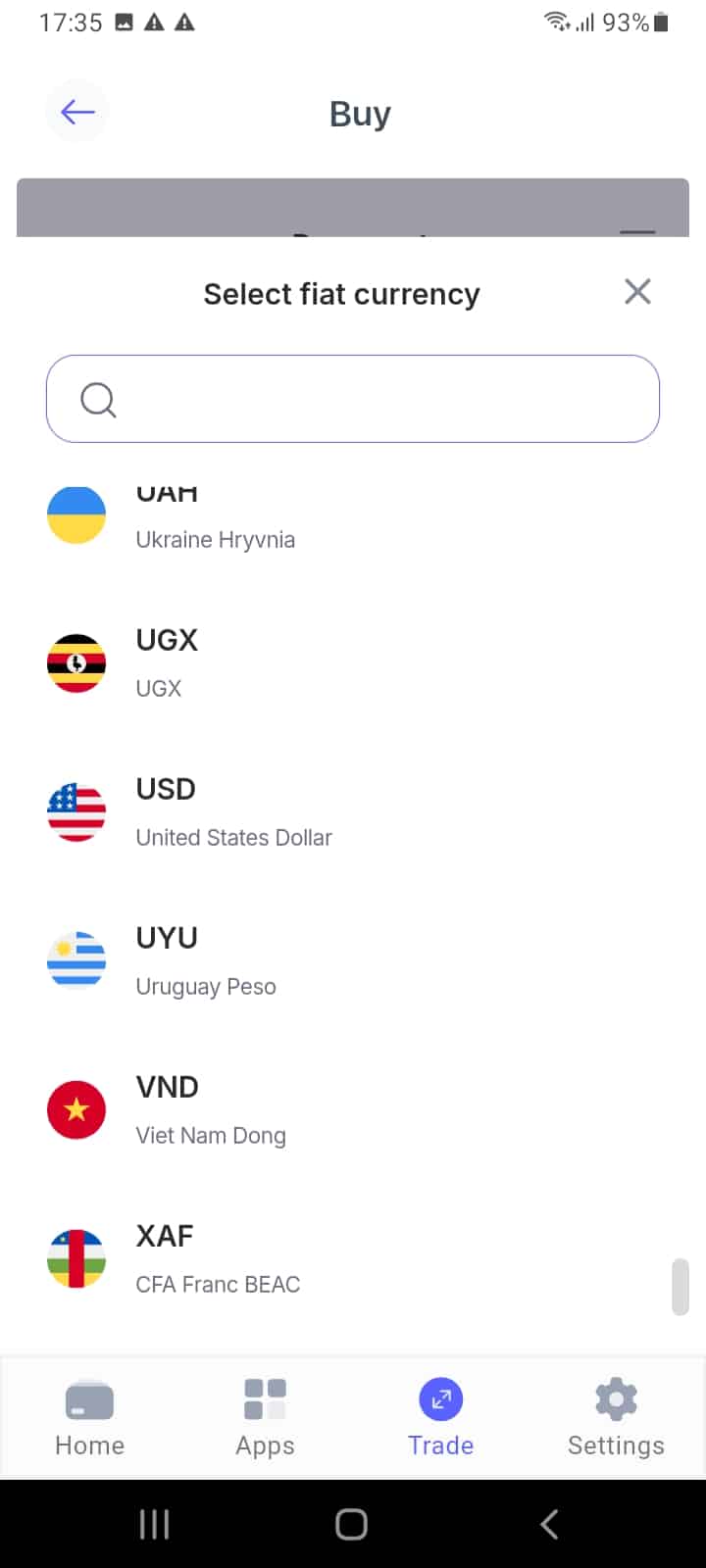Go back using the purple arrow button

click(76, 111)
